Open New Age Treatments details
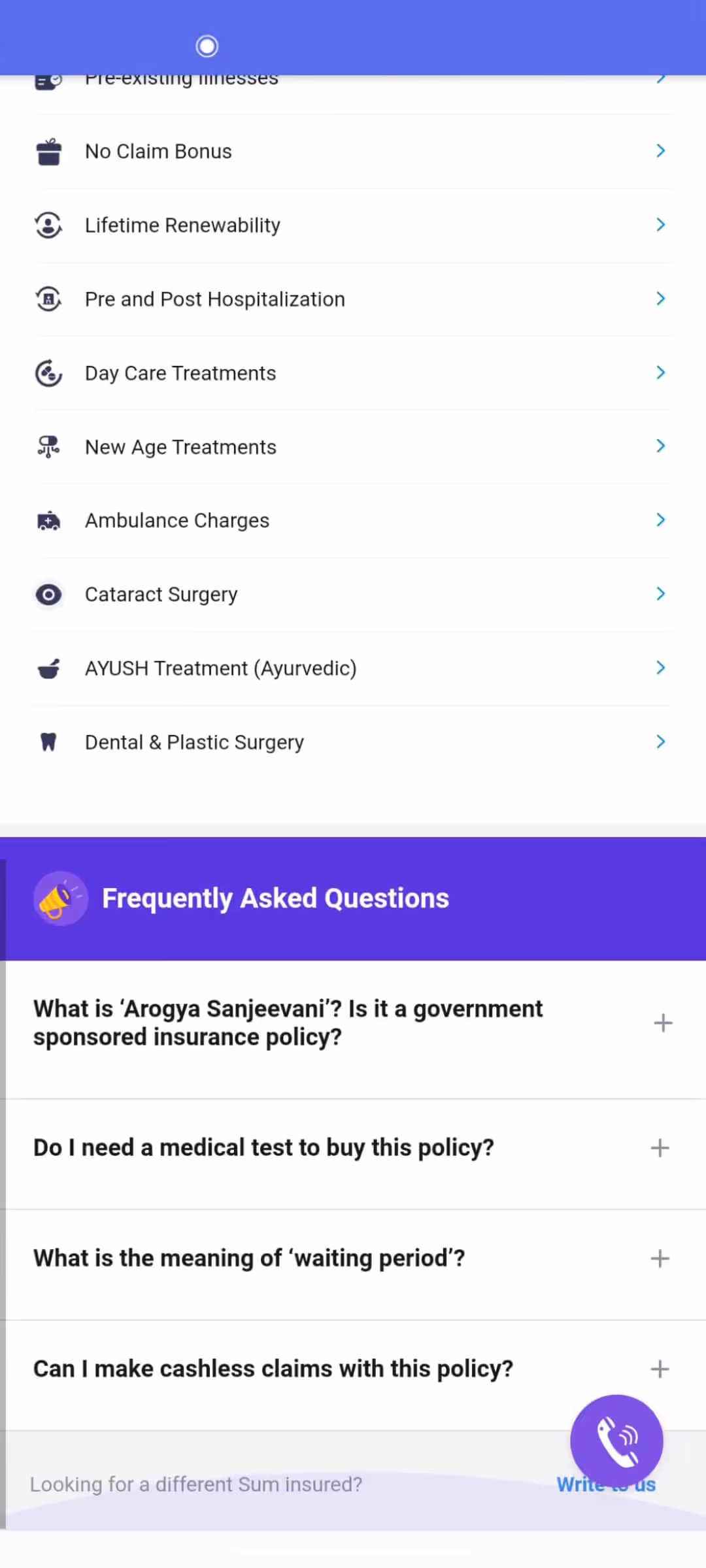 point(353,447)
